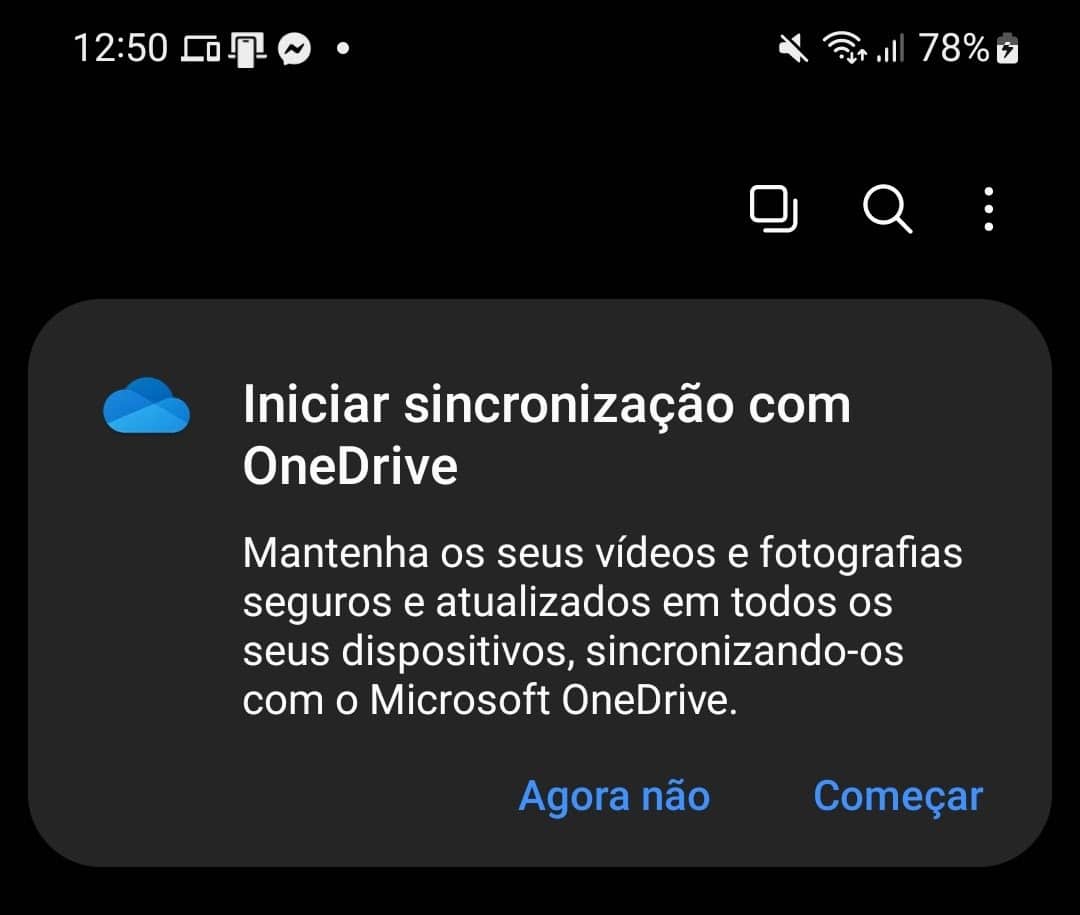Dismiss OneDrive sync with Agora não
Viewport: 1080px width, 915px height.
point(614,796)
